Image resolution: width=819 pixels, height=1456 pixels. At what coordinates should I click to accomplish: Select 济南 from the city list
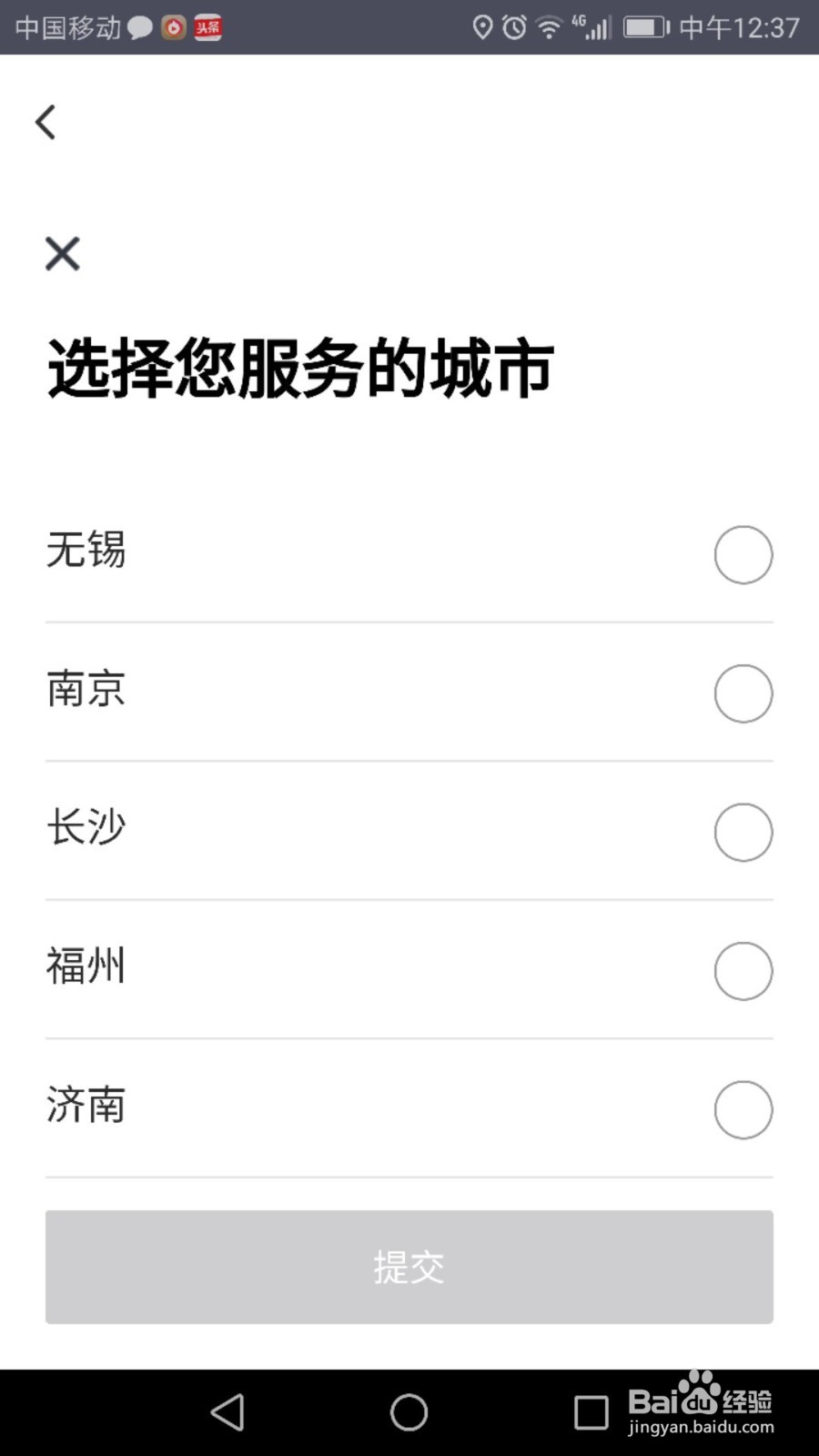743,1109
